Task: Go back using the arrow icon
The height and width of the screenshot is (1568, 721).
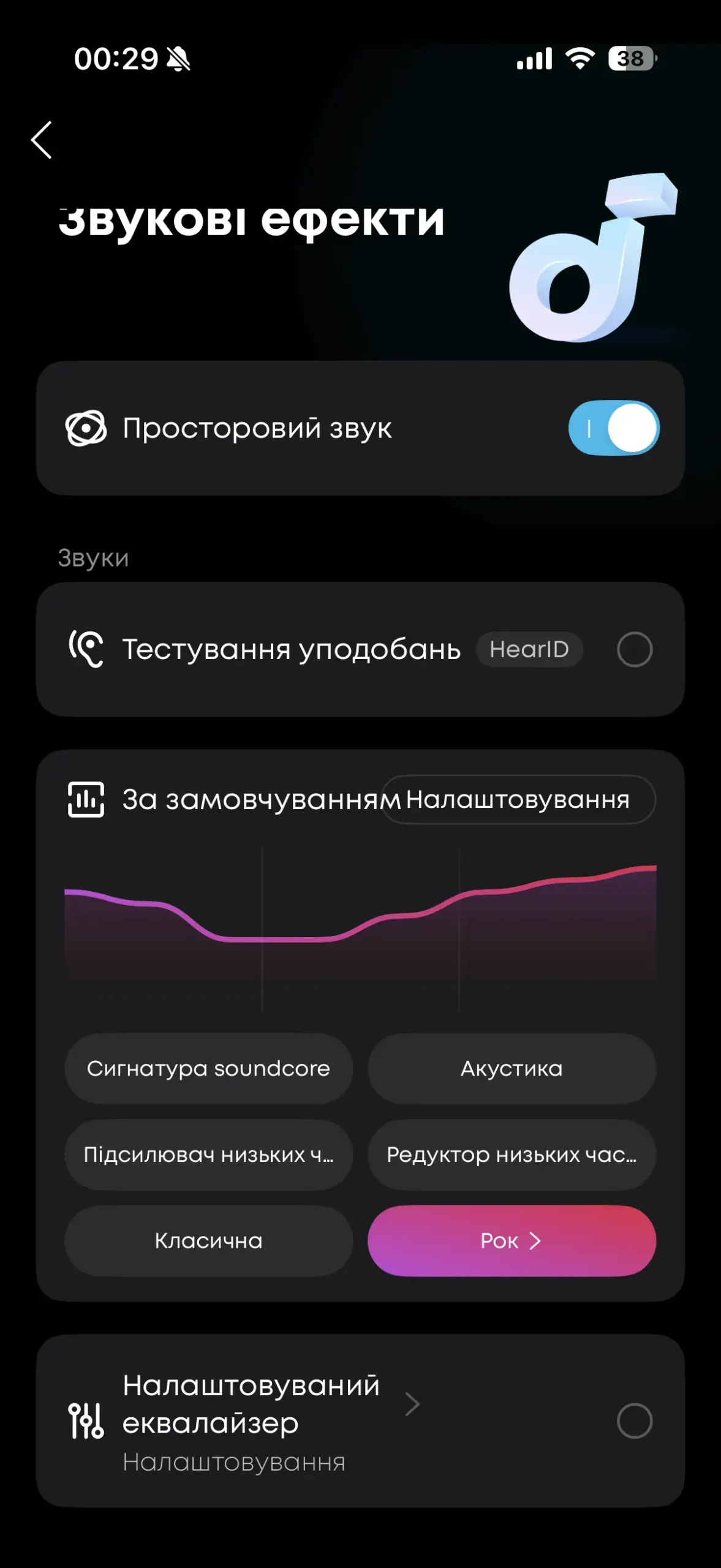Action: (42, 140)
